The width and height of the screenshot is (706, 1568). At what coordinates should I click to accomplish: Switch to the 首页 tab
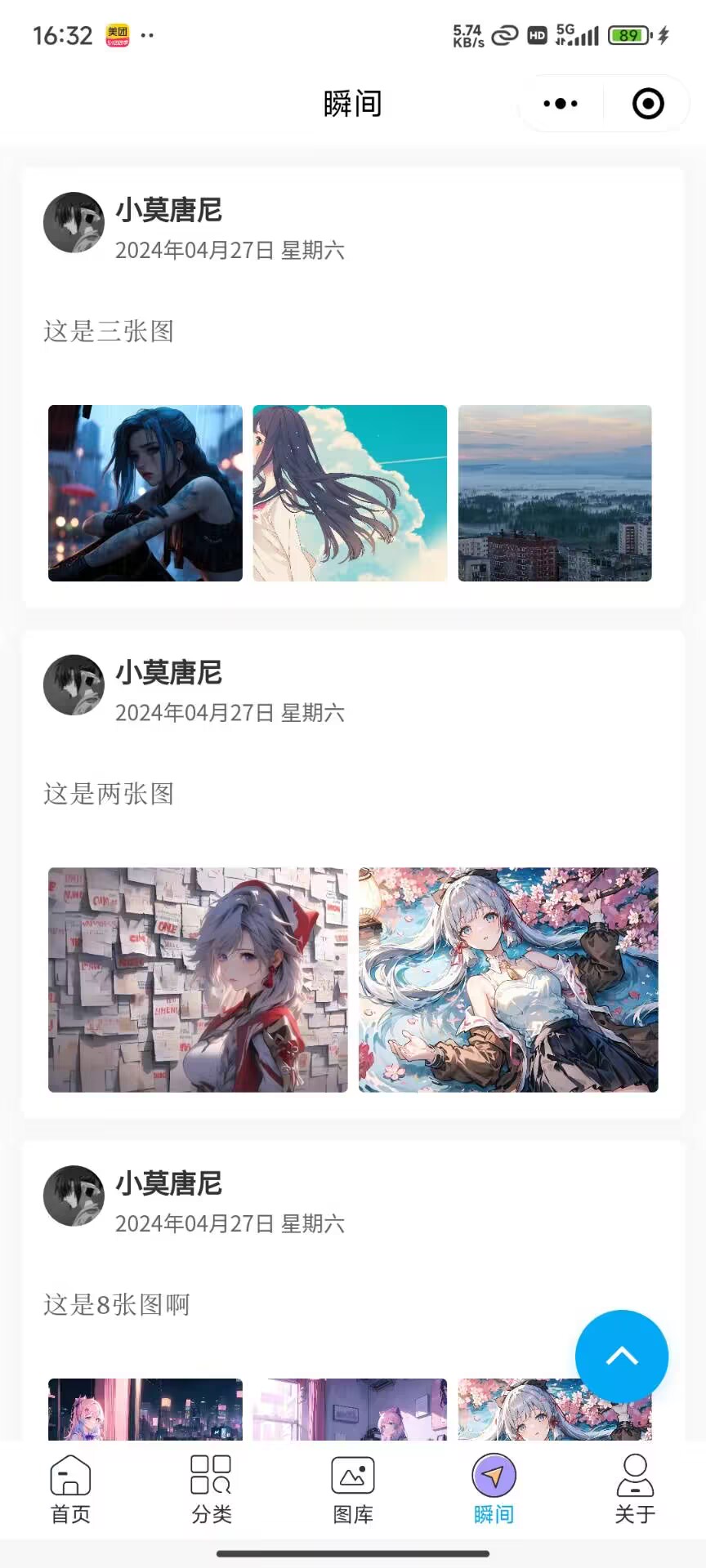click(x=70, y=1490)
